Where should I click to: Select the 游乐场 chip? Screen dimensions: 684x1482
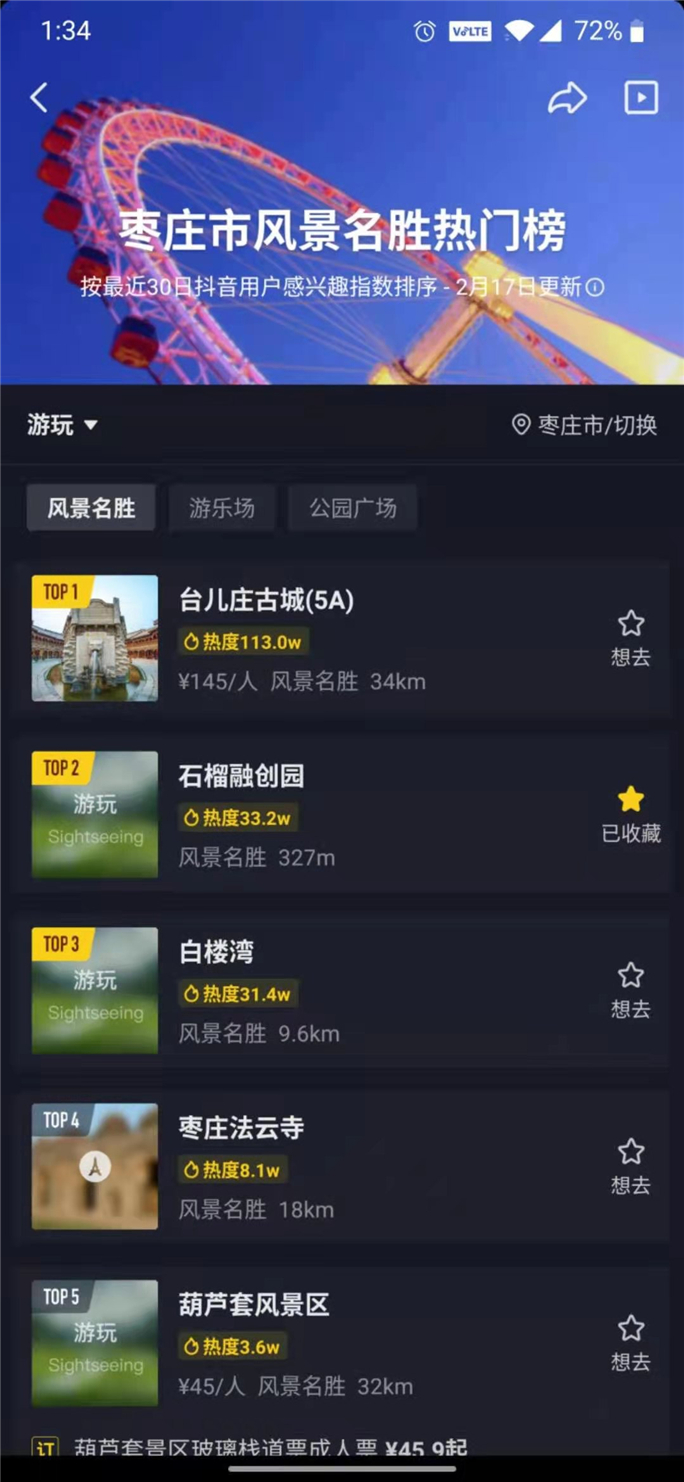pyautogui.click(x=222, y=508)
